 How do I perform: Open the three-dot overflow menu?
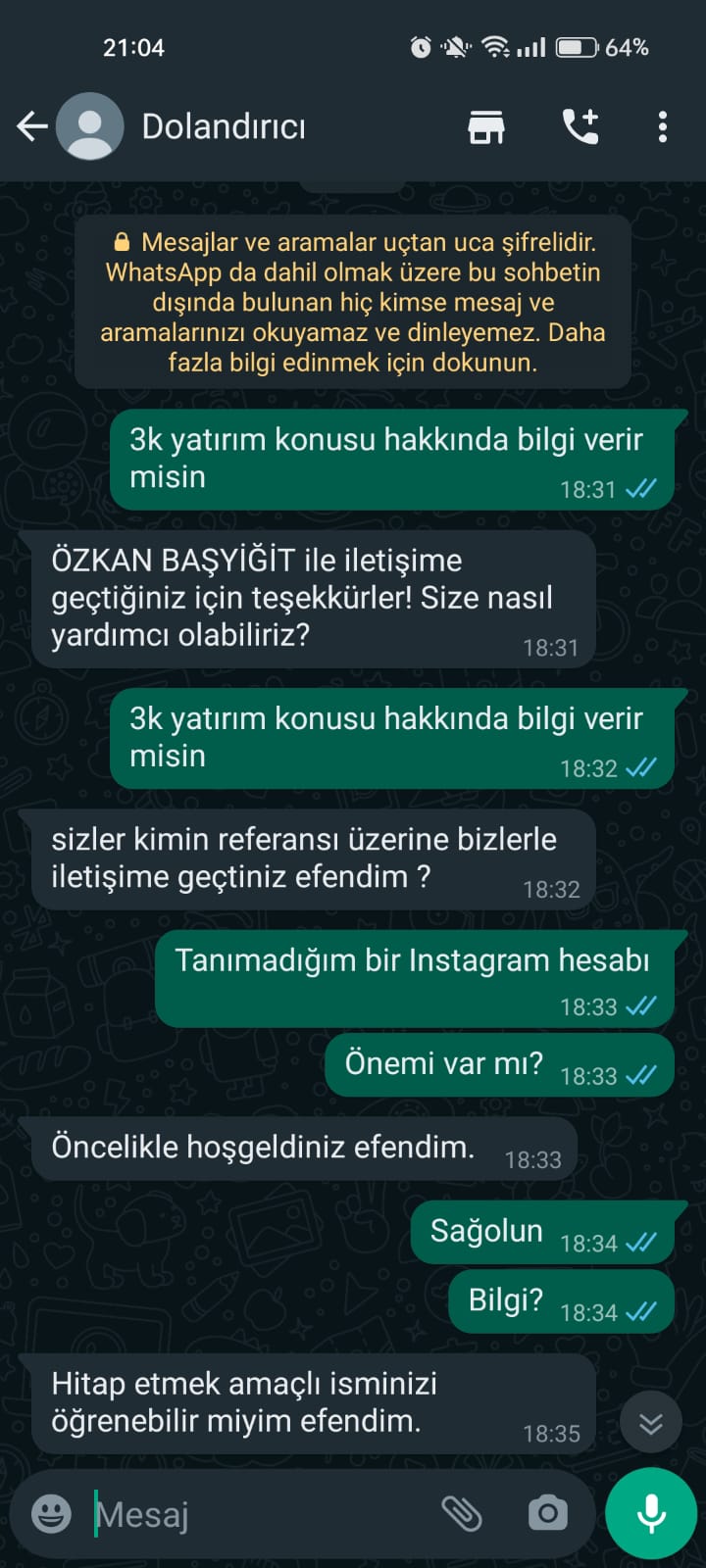tap(663, 126)
